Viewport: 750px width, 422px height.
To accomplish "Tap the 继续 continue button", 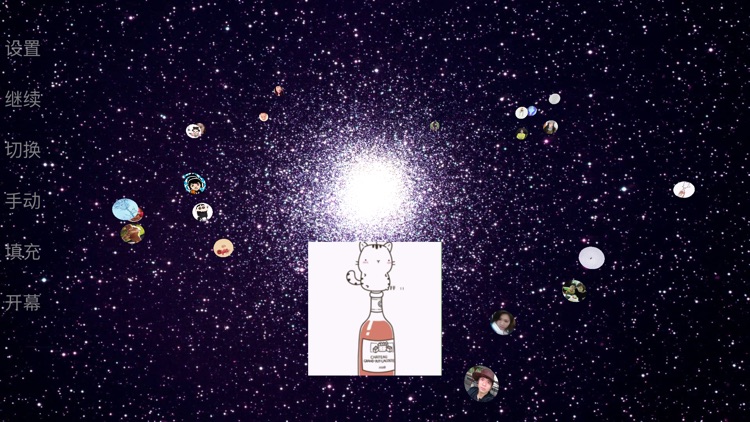I will coord(23,99).
